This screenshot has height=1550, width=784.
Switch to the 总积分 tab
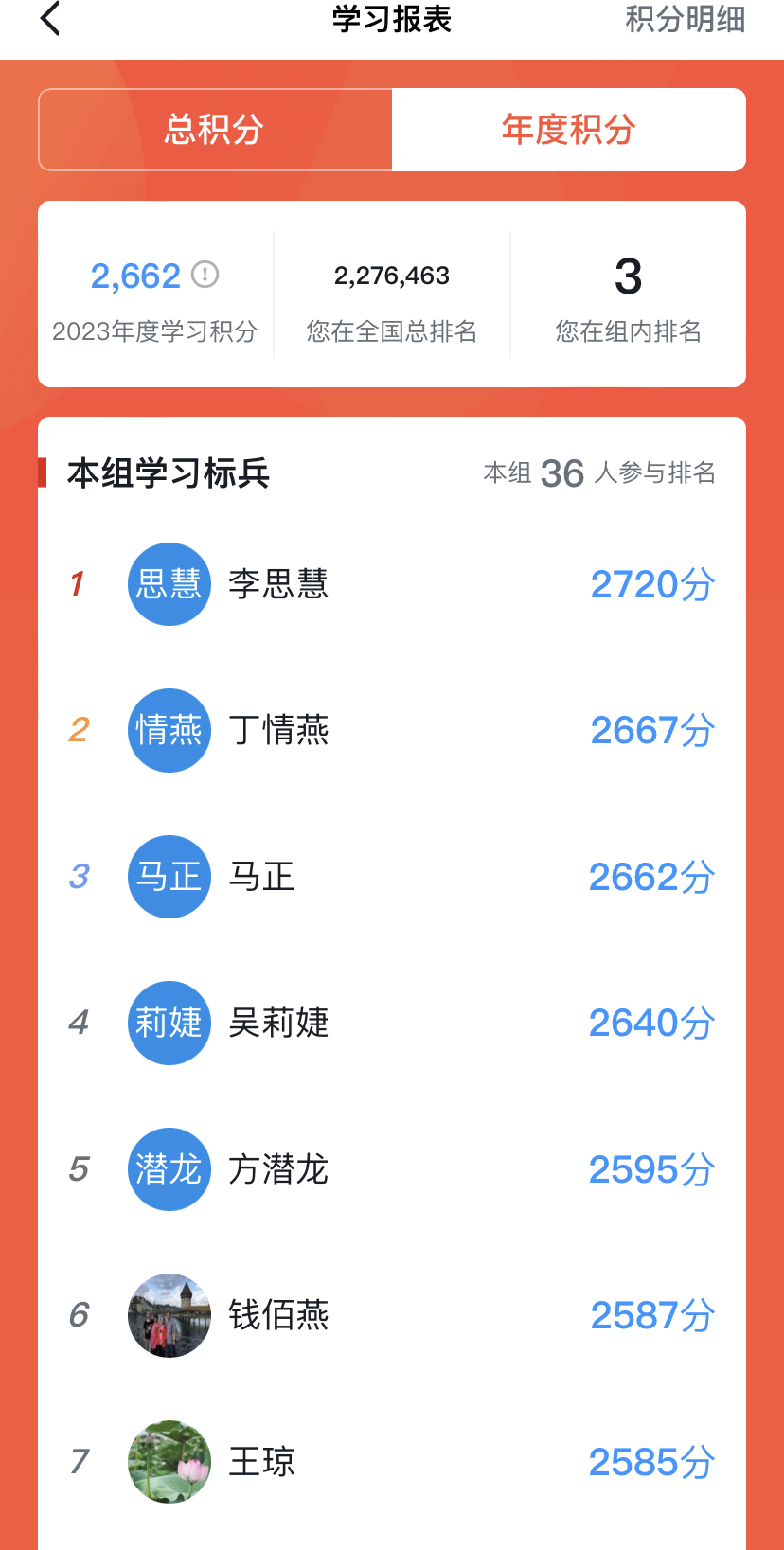point(215,130)
